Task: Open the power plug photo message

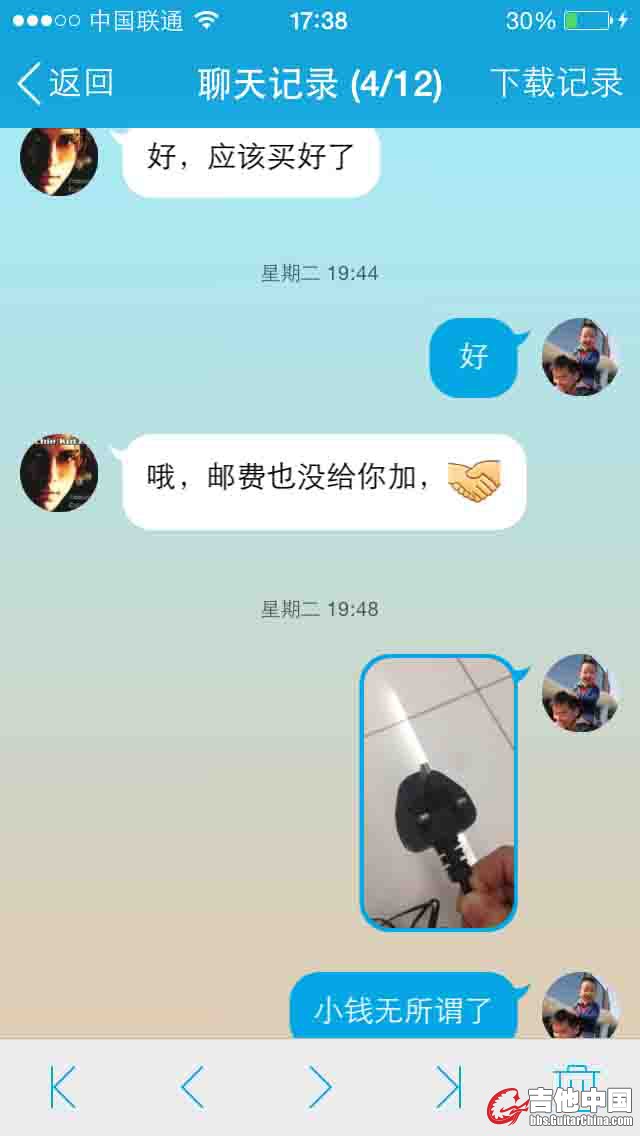Action: 438,793
